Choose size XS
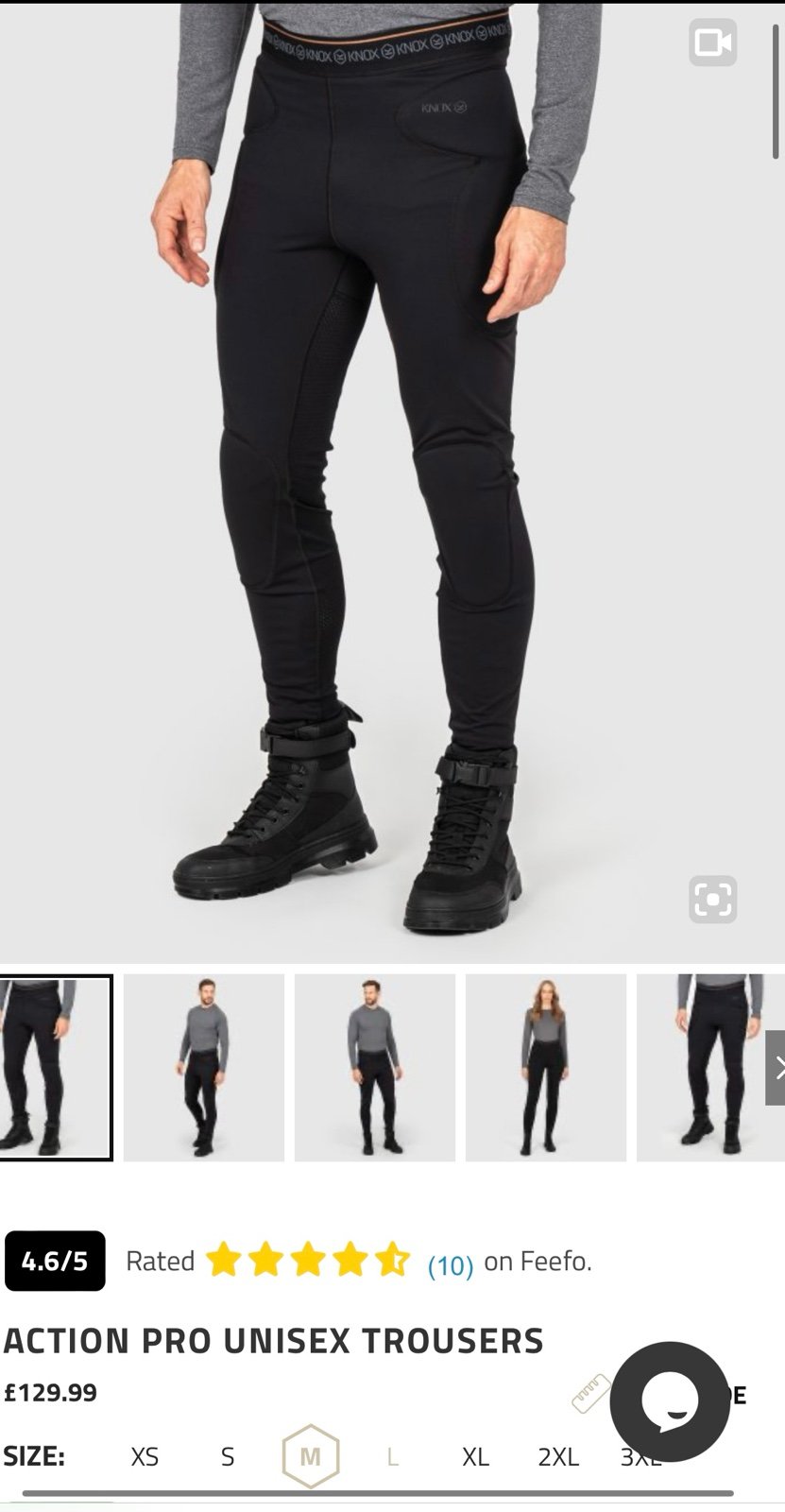Image resolution: width=785 pixels, height=1512 pixels. [145, 1456]
